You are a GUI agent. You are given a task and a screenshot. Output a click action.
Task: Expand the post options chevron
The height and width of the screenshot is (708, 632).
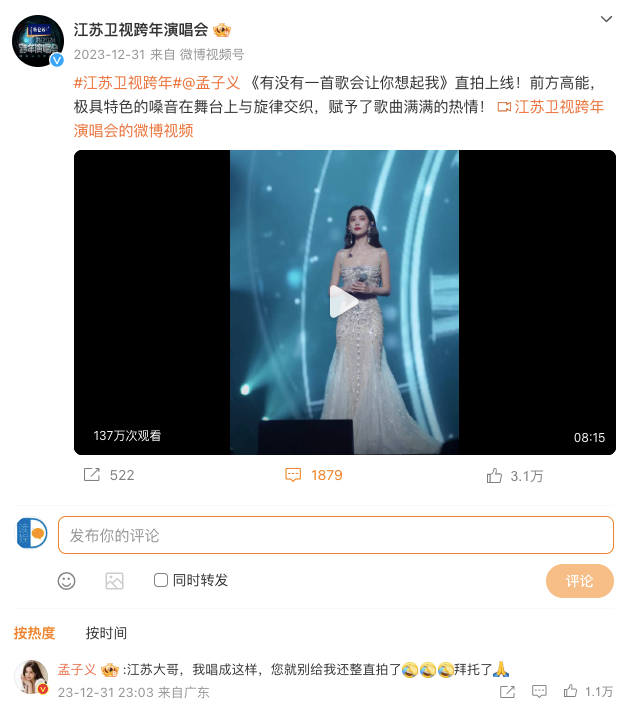(606, 20)
